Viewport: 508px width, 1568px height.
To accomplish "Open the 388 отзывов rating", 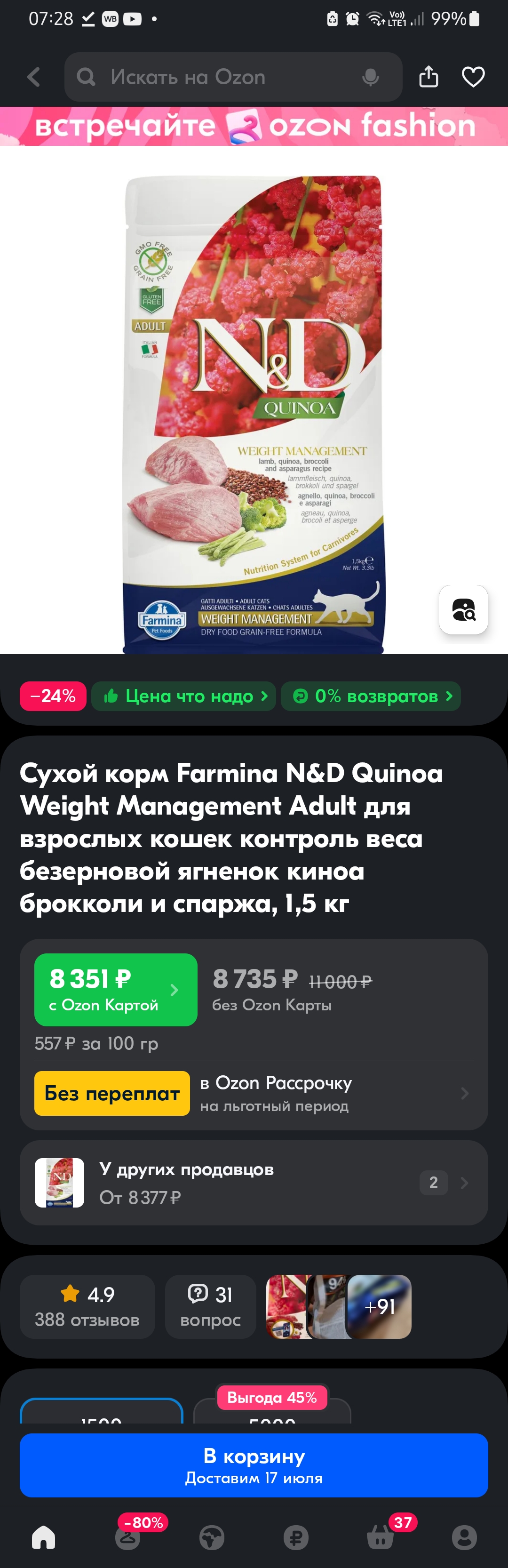I will coord(87,1307).
